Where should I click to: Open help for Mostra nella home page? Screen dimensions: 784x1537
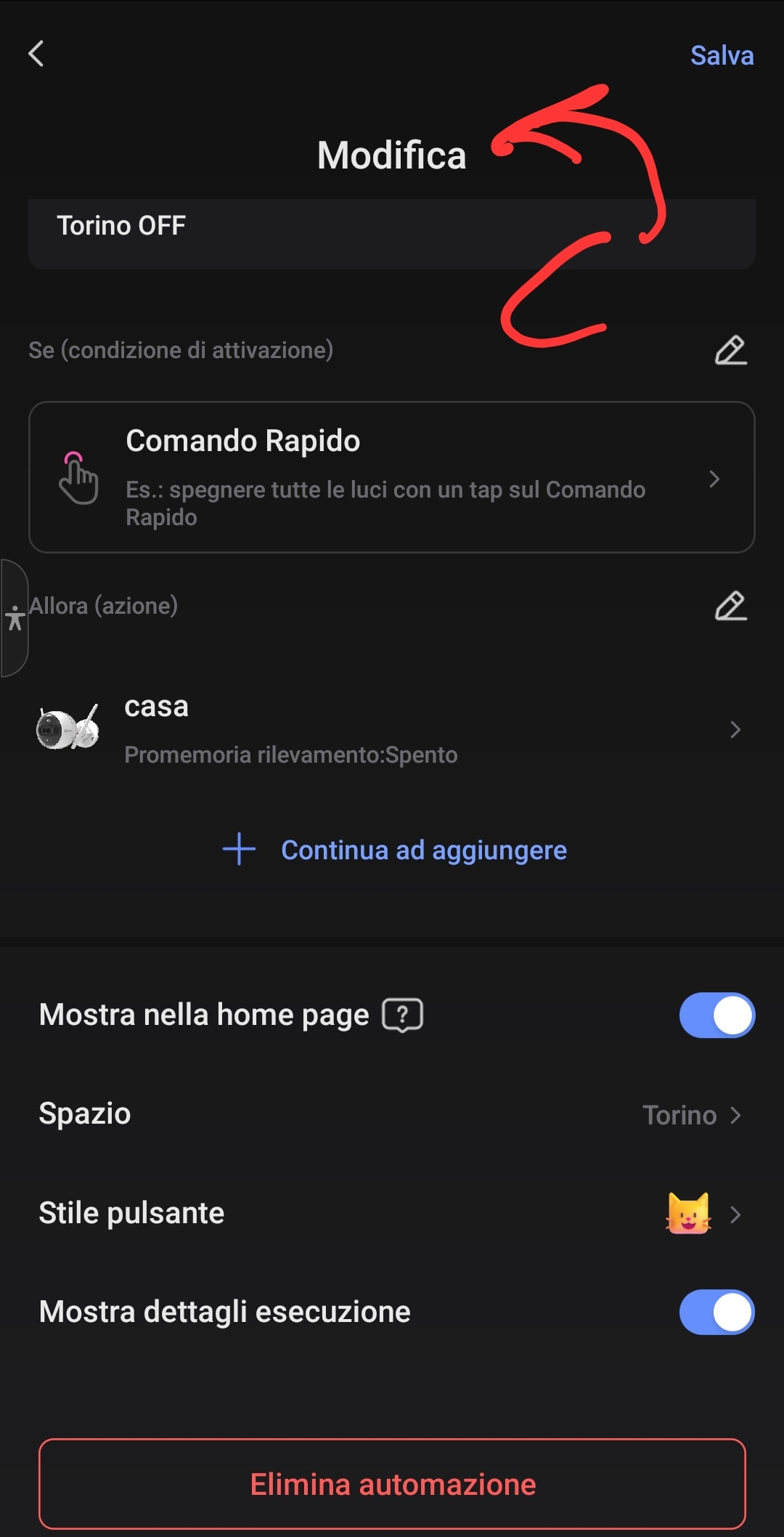[x=403, y=1015]
